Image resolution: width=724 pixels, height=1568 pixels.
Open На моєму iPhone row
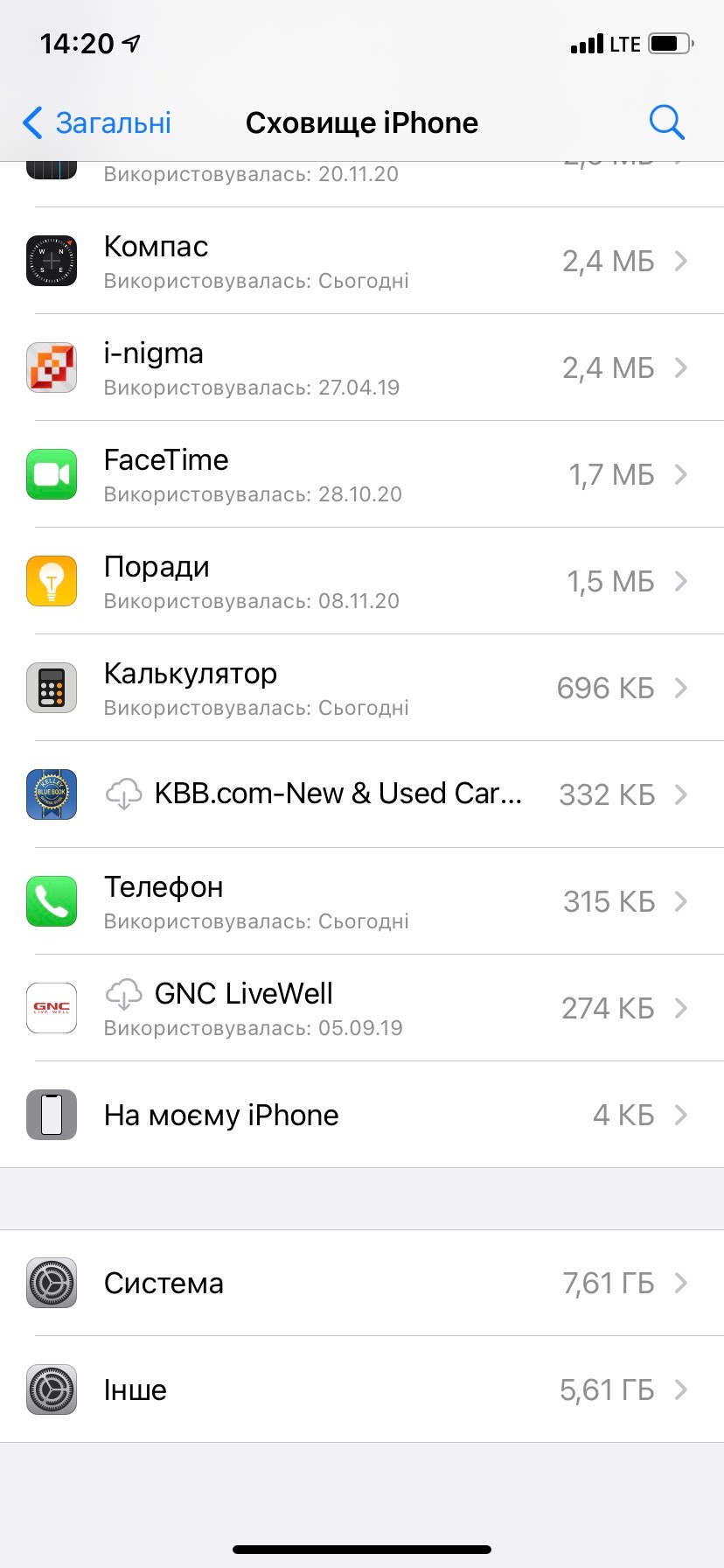(362, 1115)
